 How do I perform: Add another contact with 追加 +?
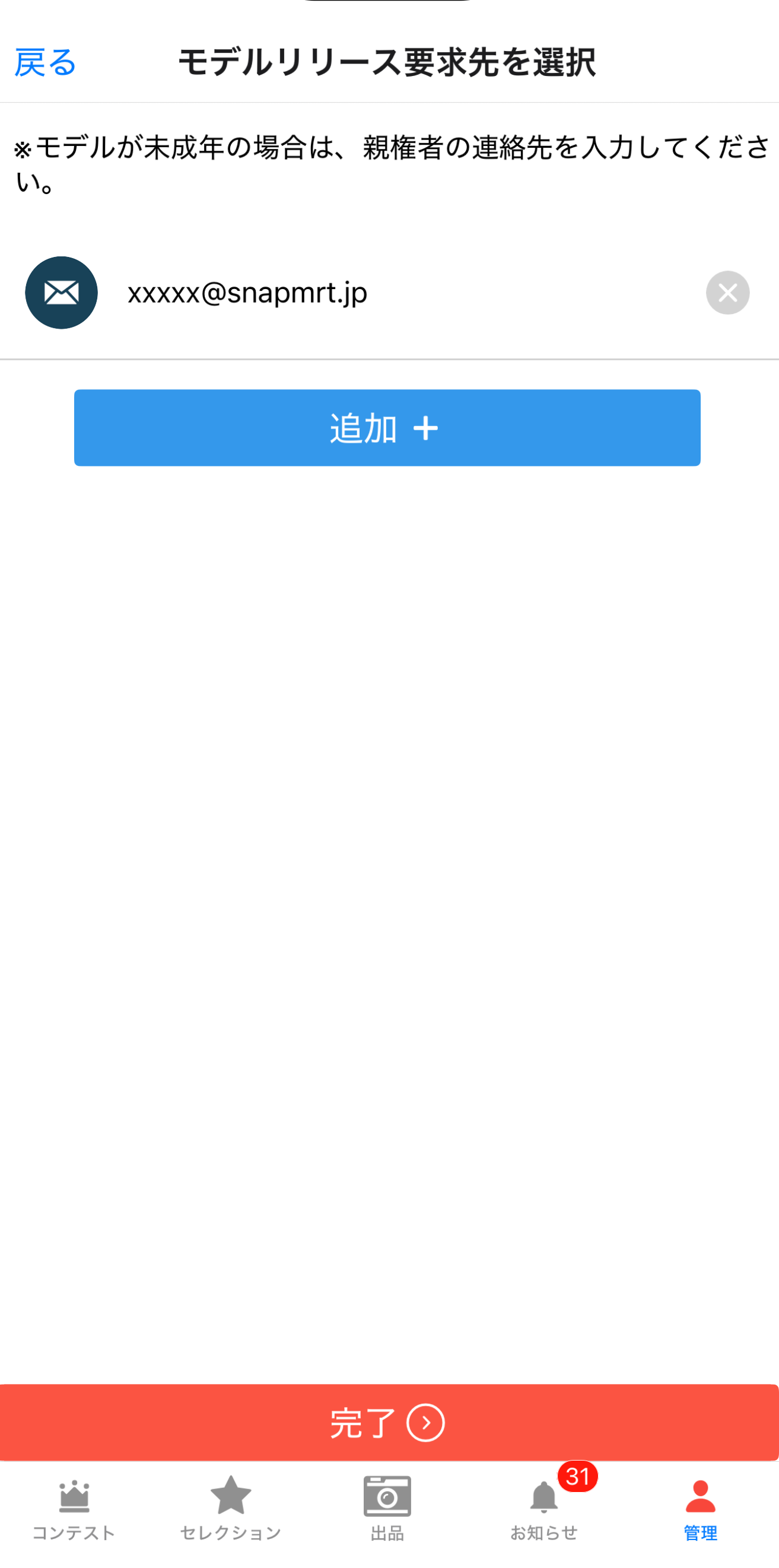(x=387, y=428)
